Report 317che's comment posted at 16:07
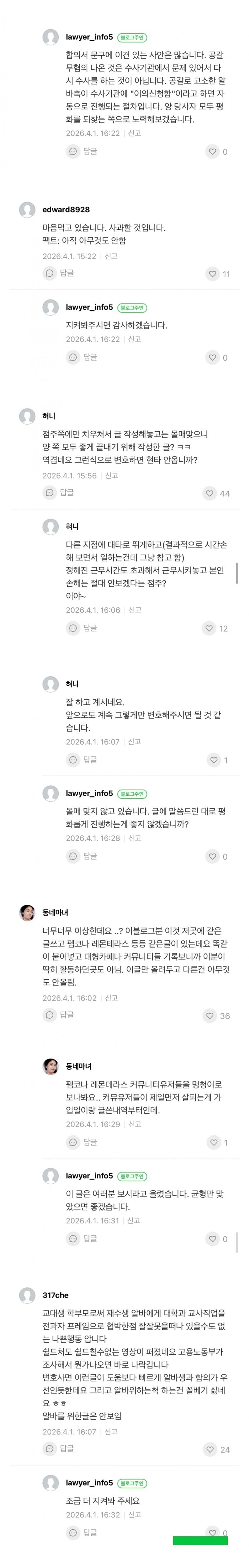 click(111, 1432)
